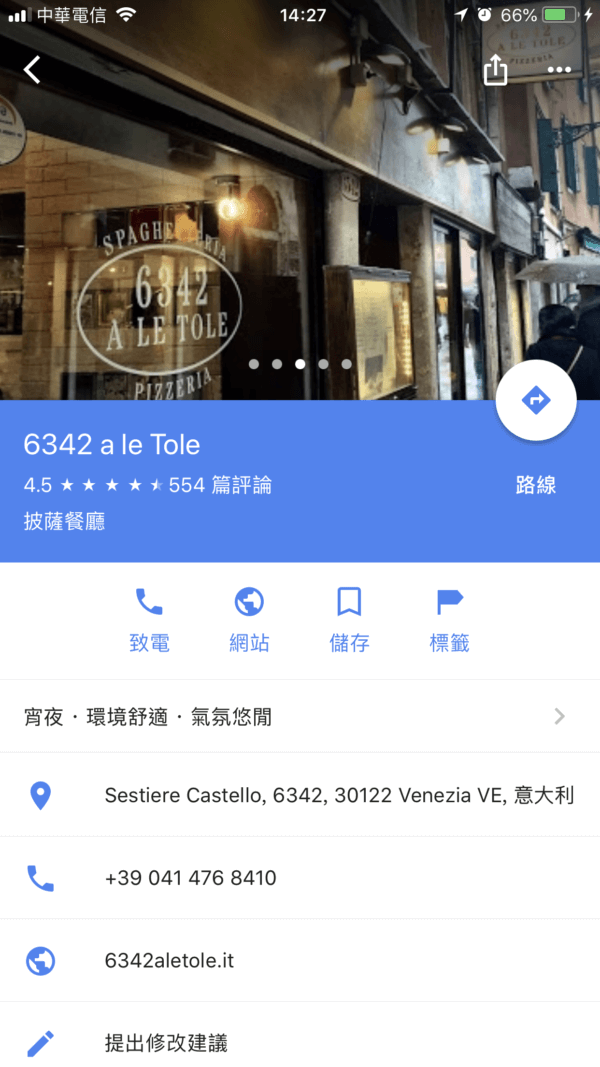600x1067 pixels.
Task: Dial +39 041 476 8410
Action: 190,878
